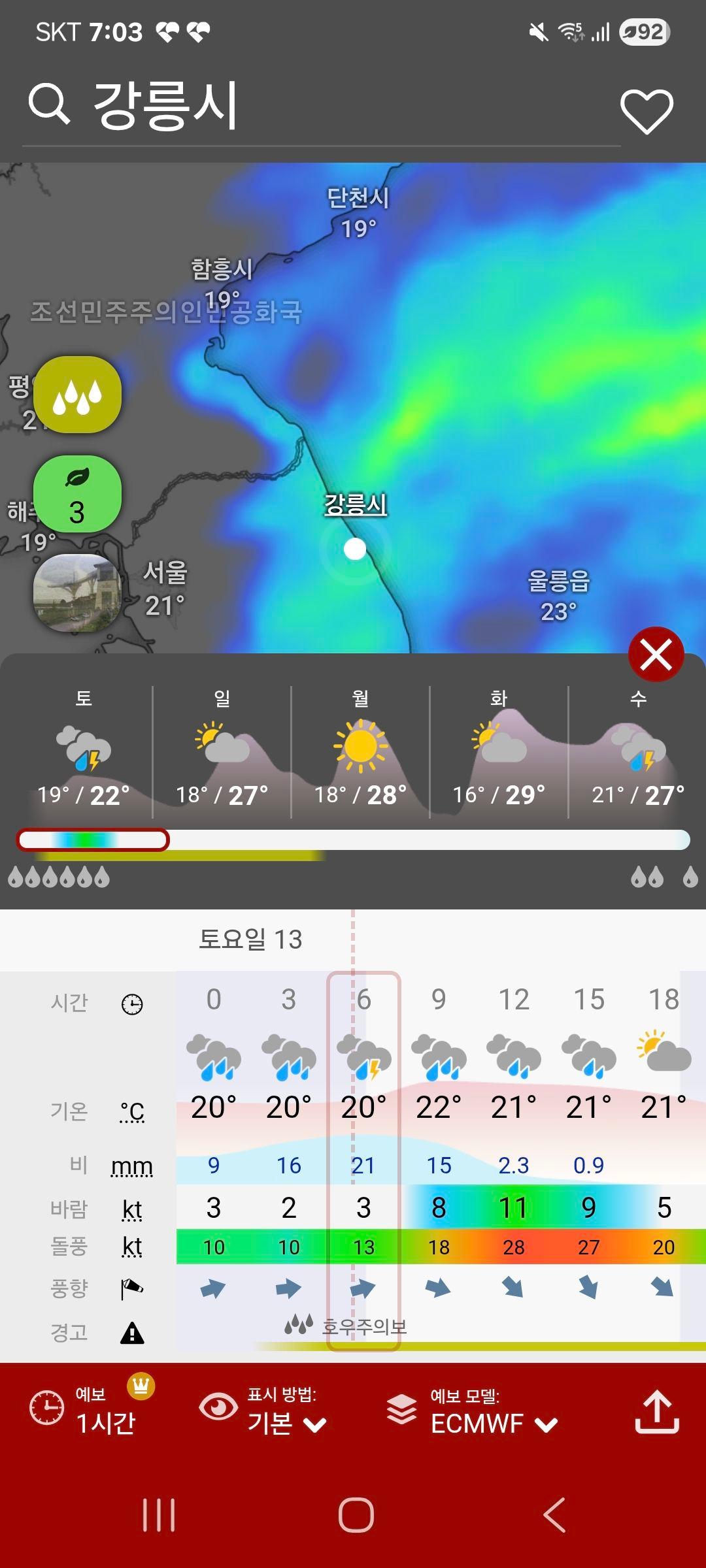Image resolution: width=706 pixels, height=1568 pixels.
Task: Add 강릉시 to favorites with heart icon
Action: (x=646, y=111)
